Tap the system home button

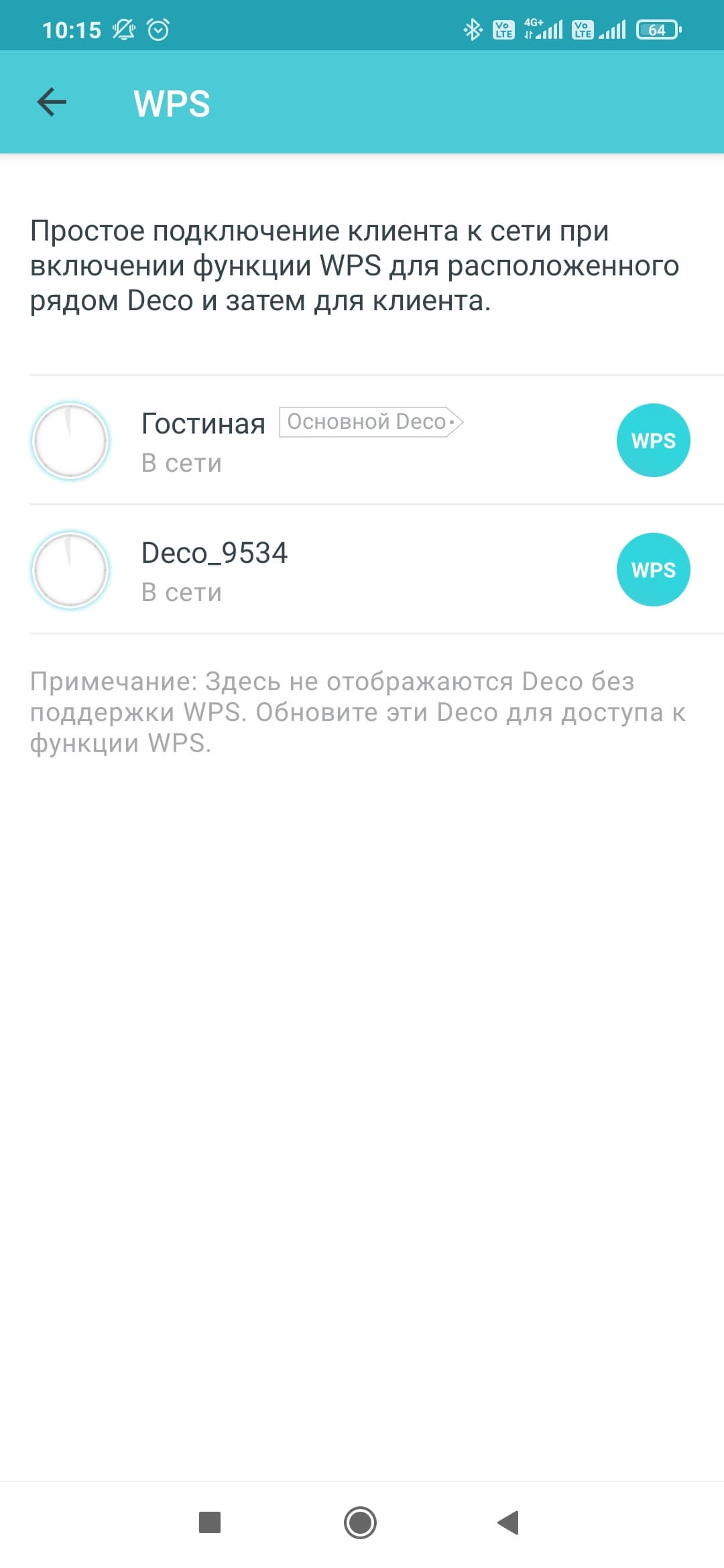pos(360,1522)
